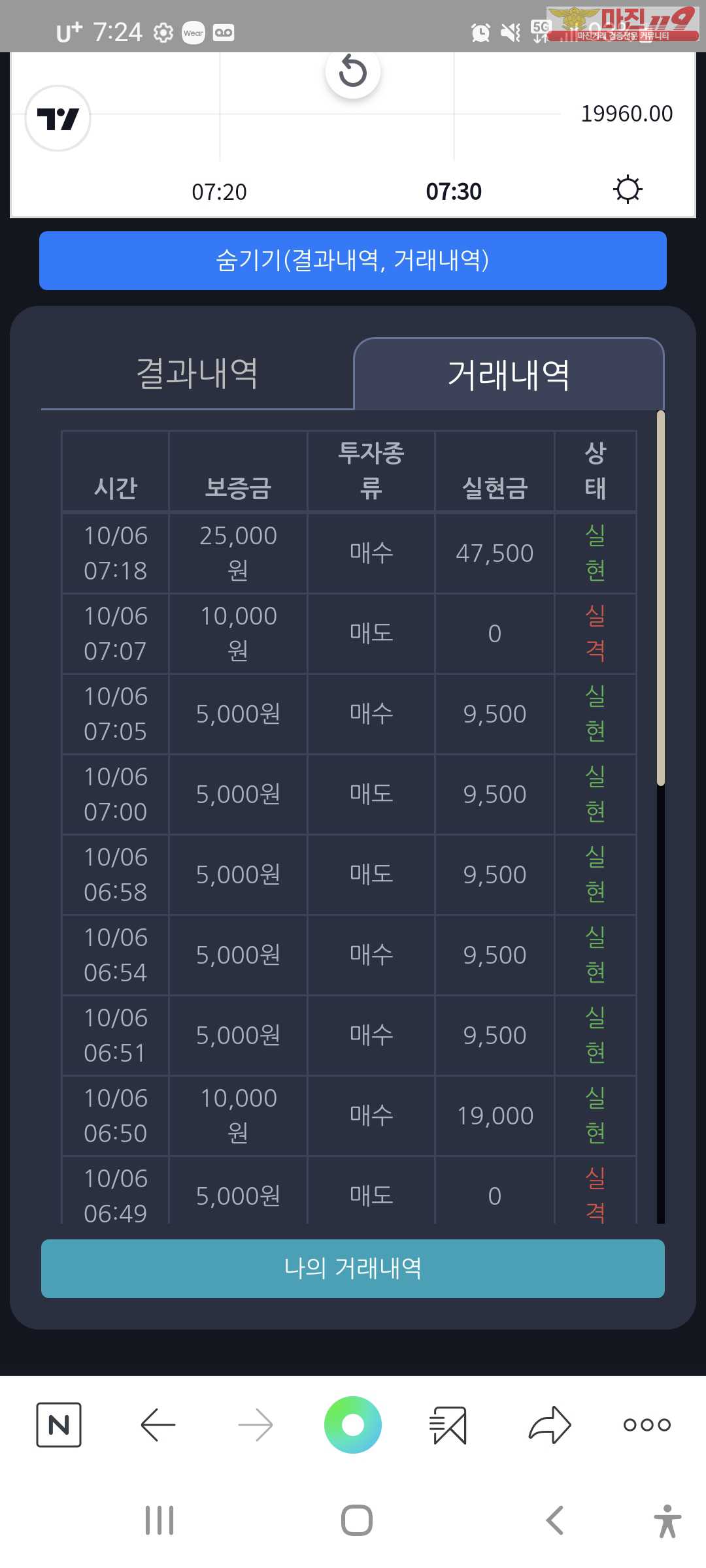The width and height of the screenshot is (706, 1568).
Task: Share this page via share arrow
Action: pos(550,1424)
